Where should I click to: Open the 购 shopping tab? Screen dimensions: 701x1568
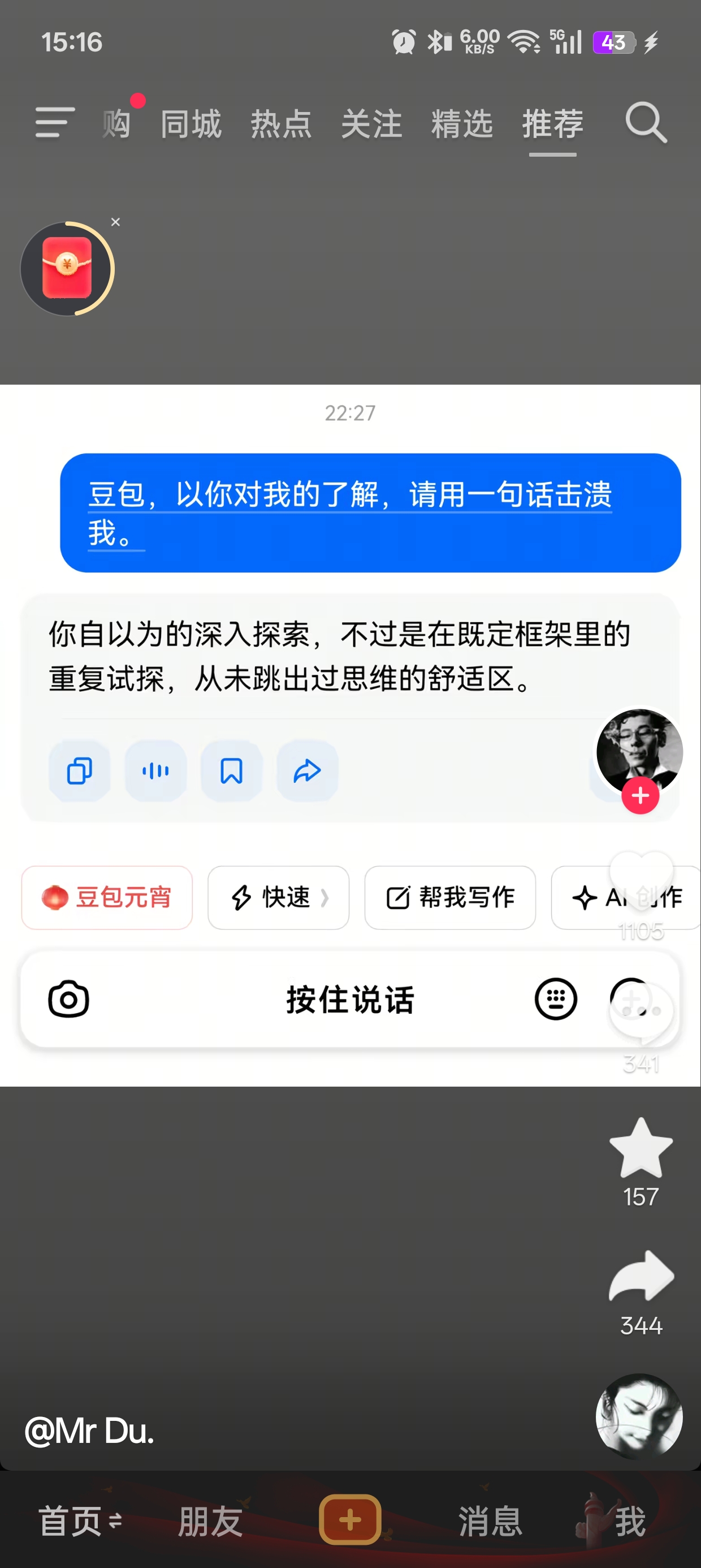[117, 123]
